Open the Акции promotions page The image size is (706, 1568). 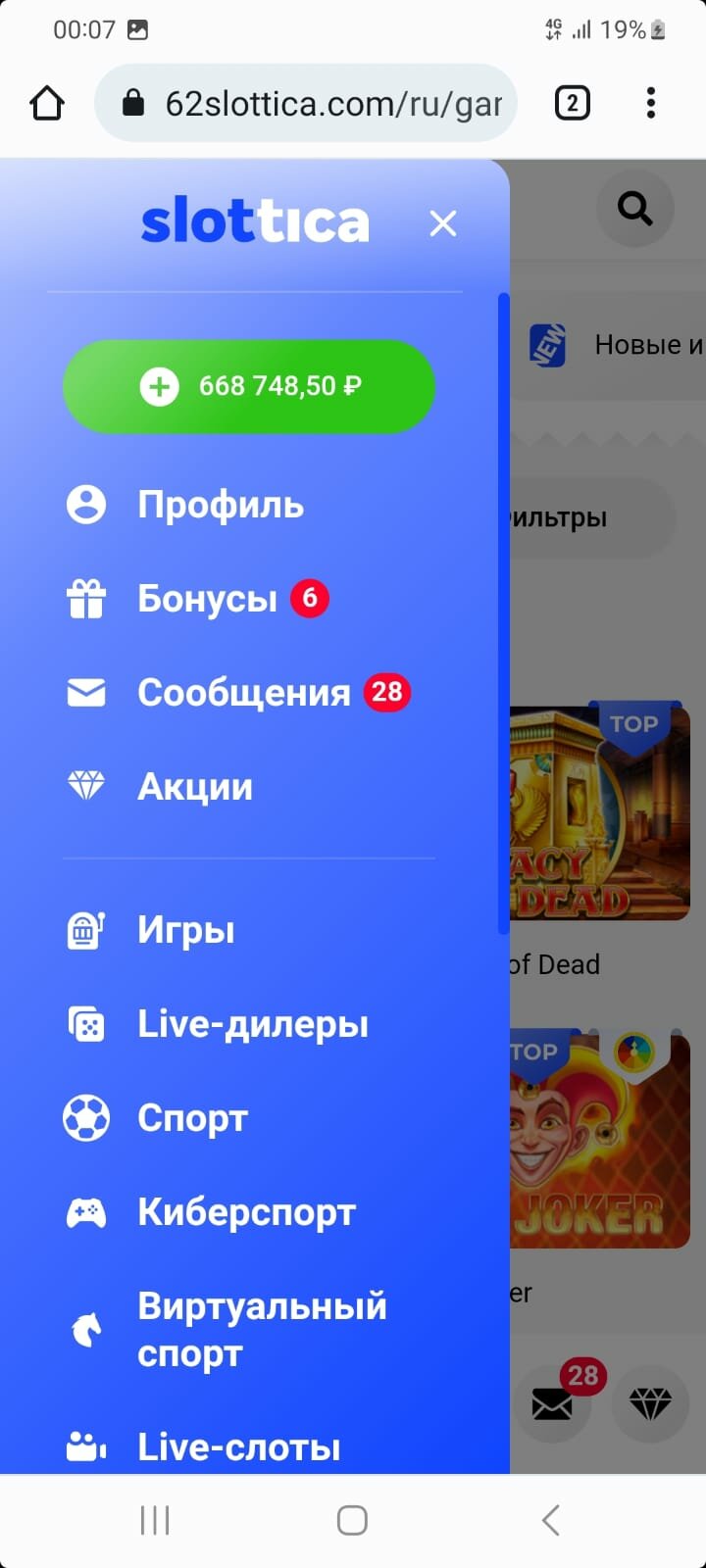[x=195, y=787]
